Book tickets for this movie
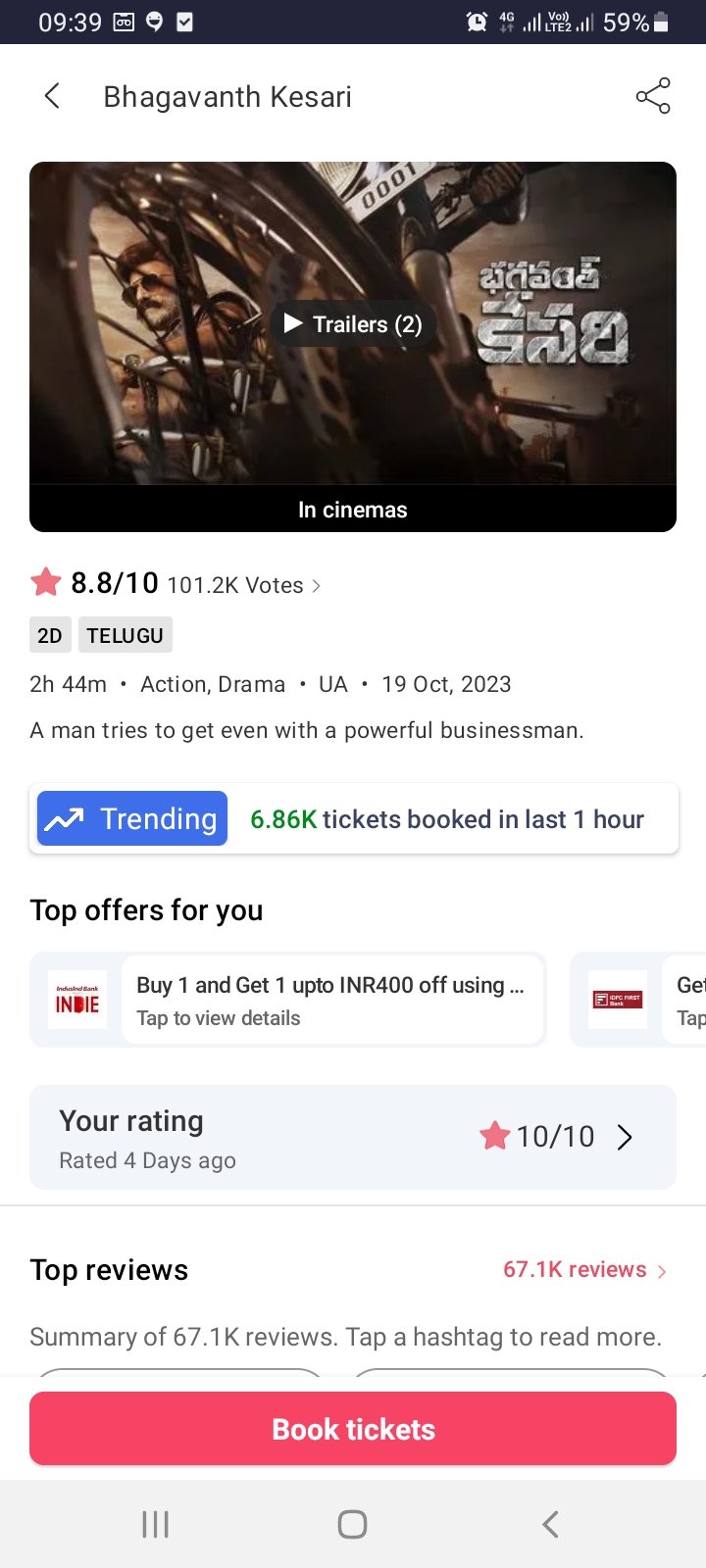 [353, 1429]
